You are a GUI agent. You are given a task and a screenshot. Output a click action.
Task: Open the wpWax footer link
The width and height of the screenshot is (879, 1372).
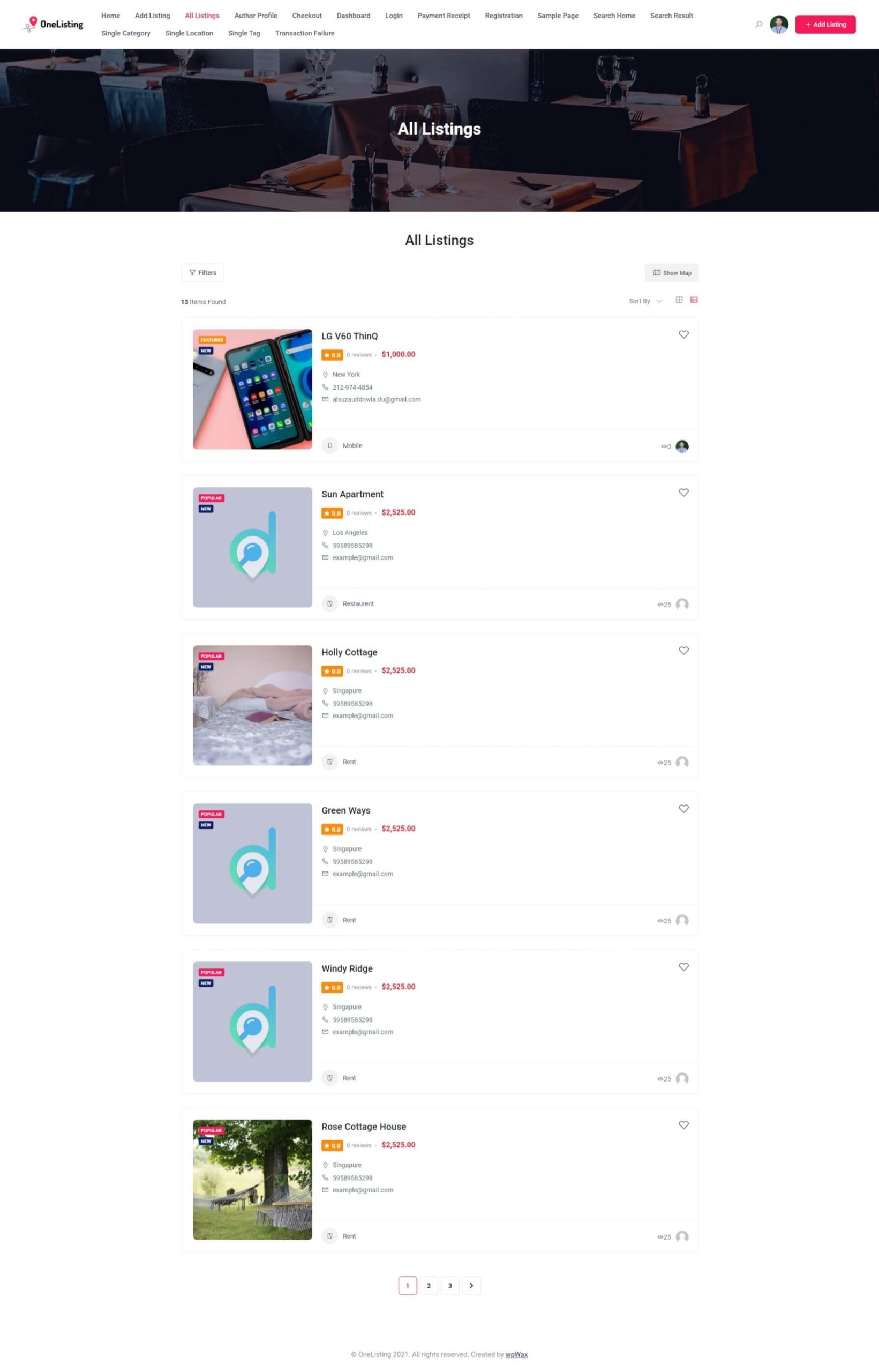[516, 1354]
